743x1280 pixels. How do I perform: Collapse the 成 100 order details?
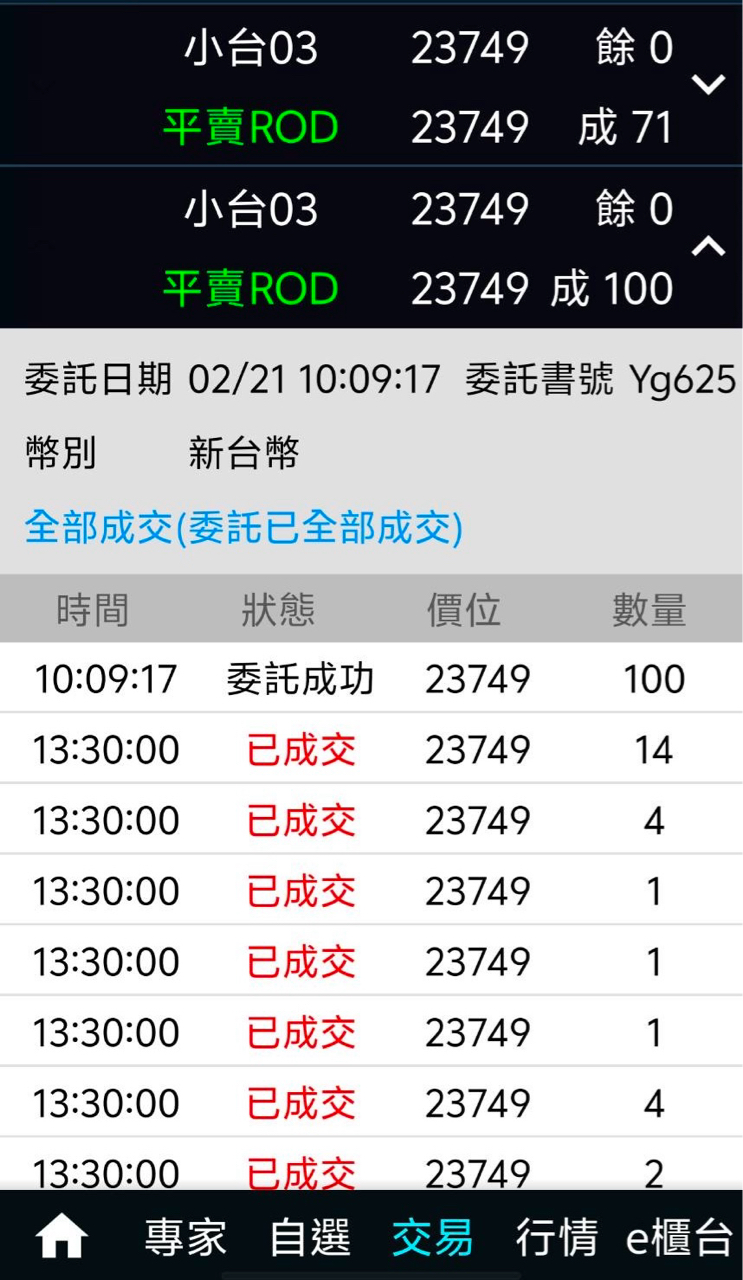point(708,246)
